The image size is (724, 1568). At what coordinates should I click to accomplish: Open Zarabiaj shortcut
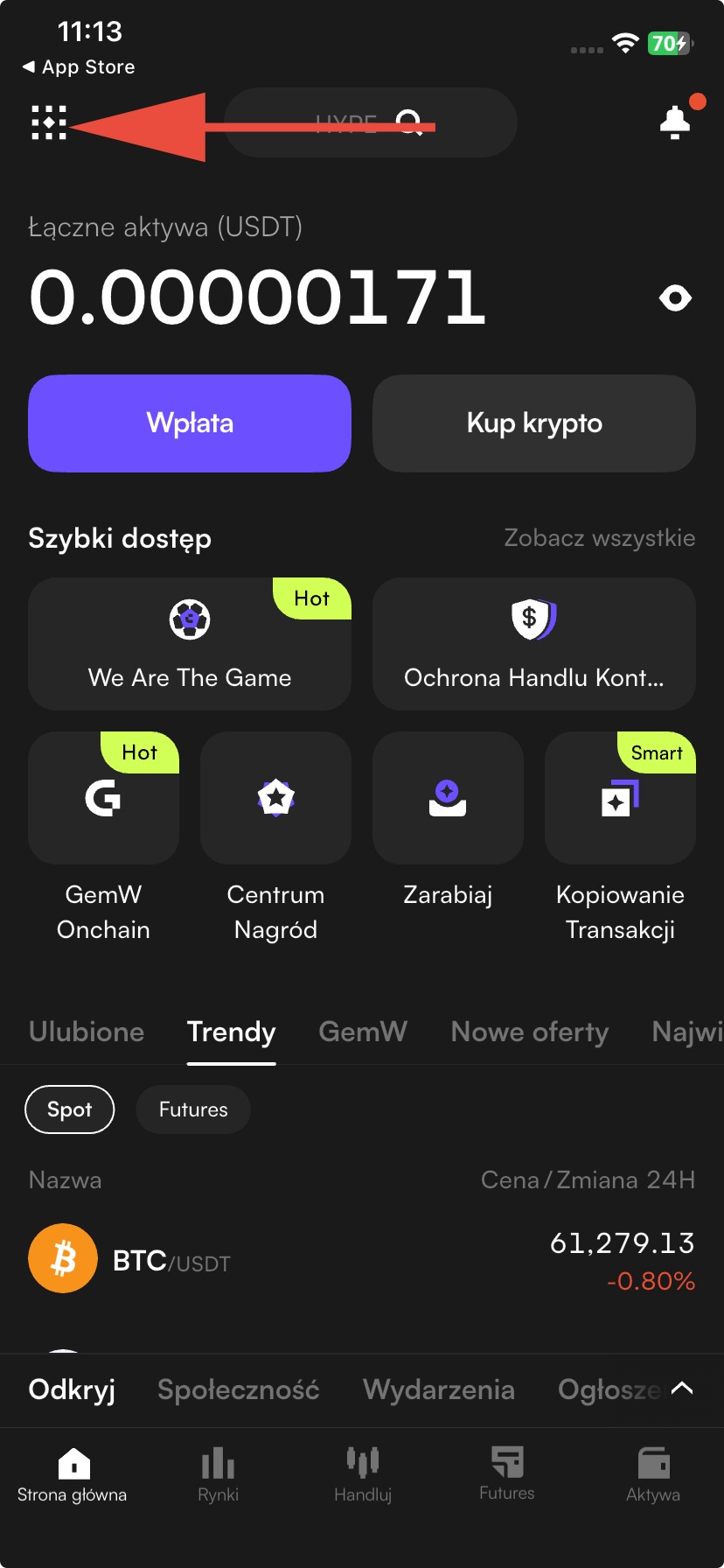[448, 820]
